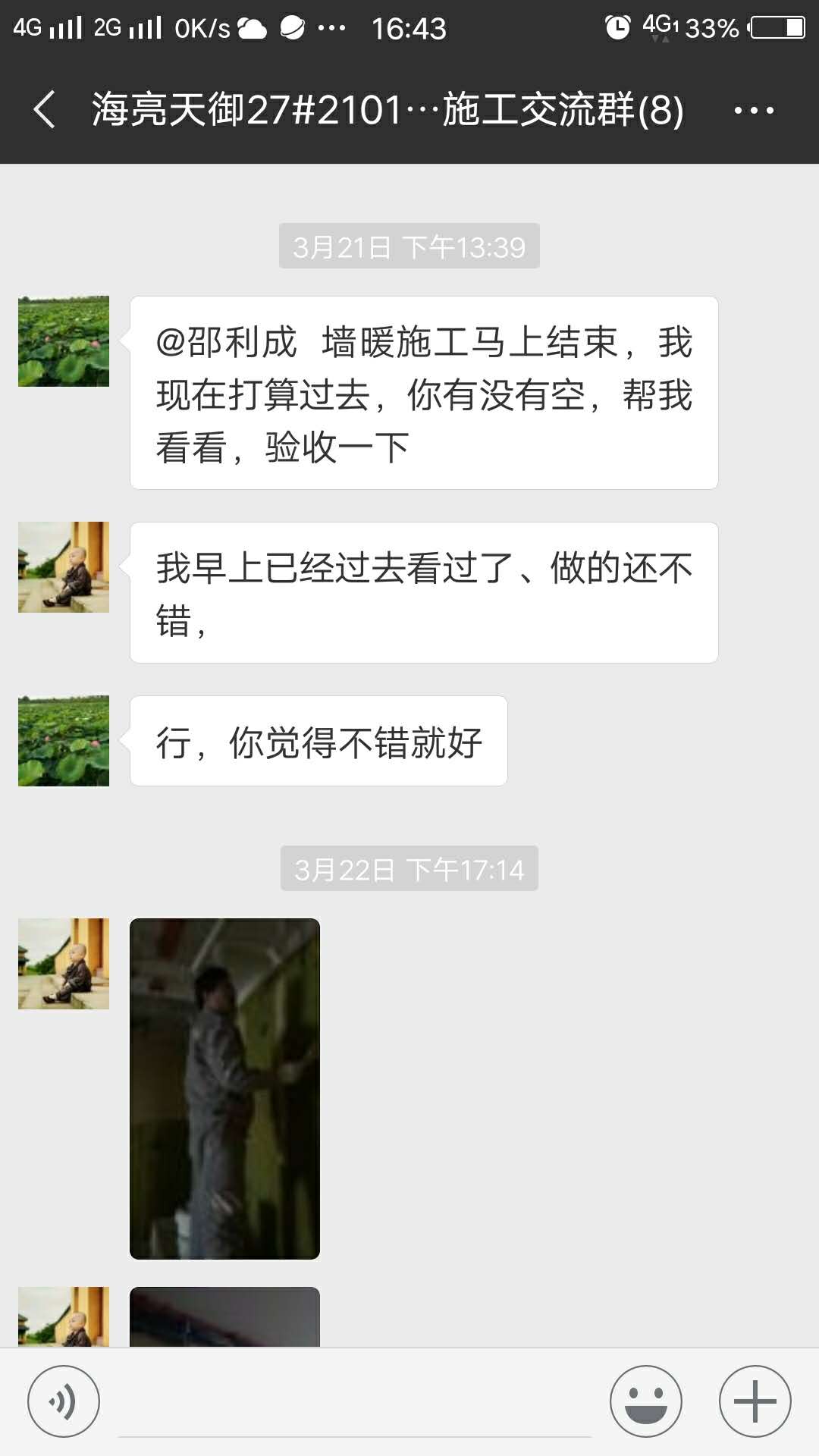Image resolution: width=819 pixels, height=1456 pixels.
Task: Go back from the group chat
Action: coord(45,110)
